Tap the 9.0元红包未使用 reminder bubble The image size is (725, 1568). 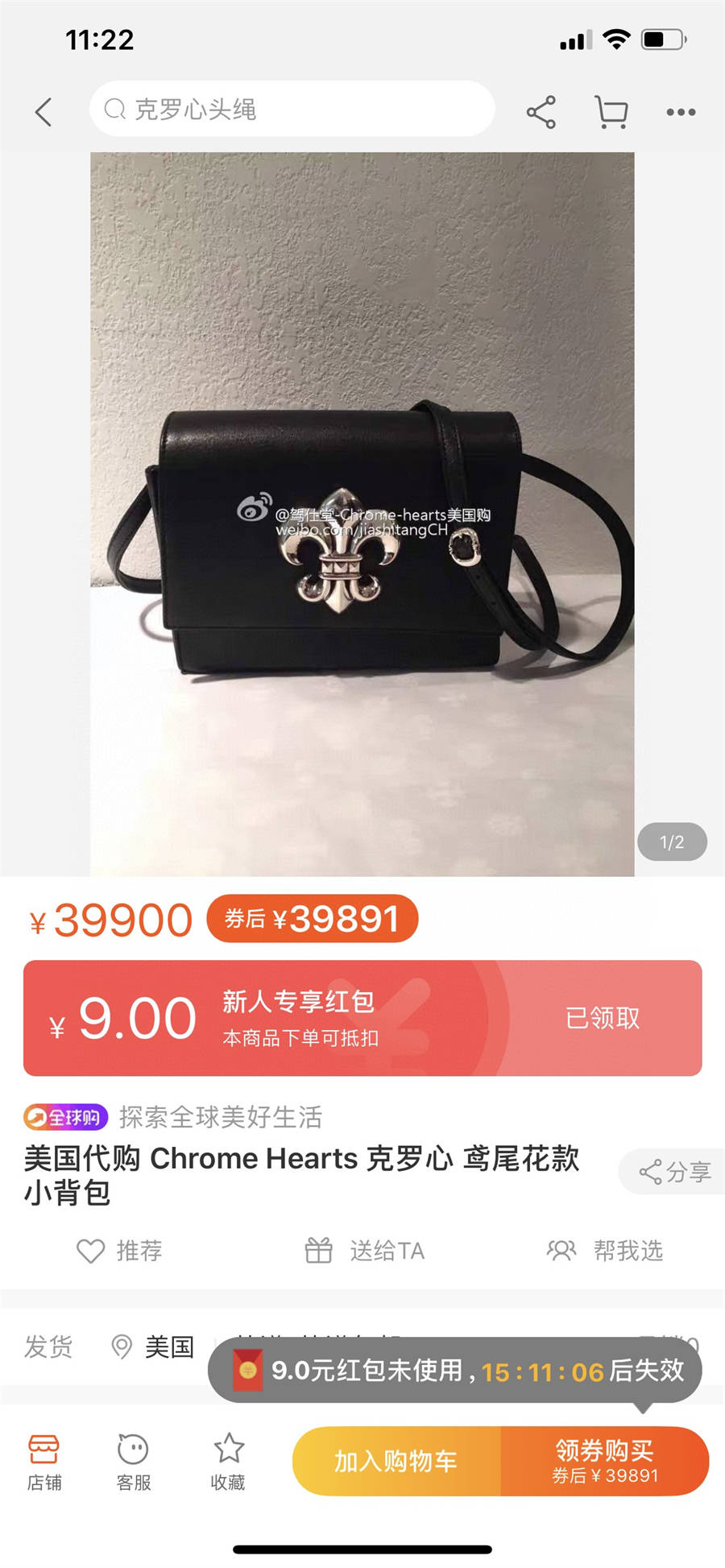pos(455,1370)
